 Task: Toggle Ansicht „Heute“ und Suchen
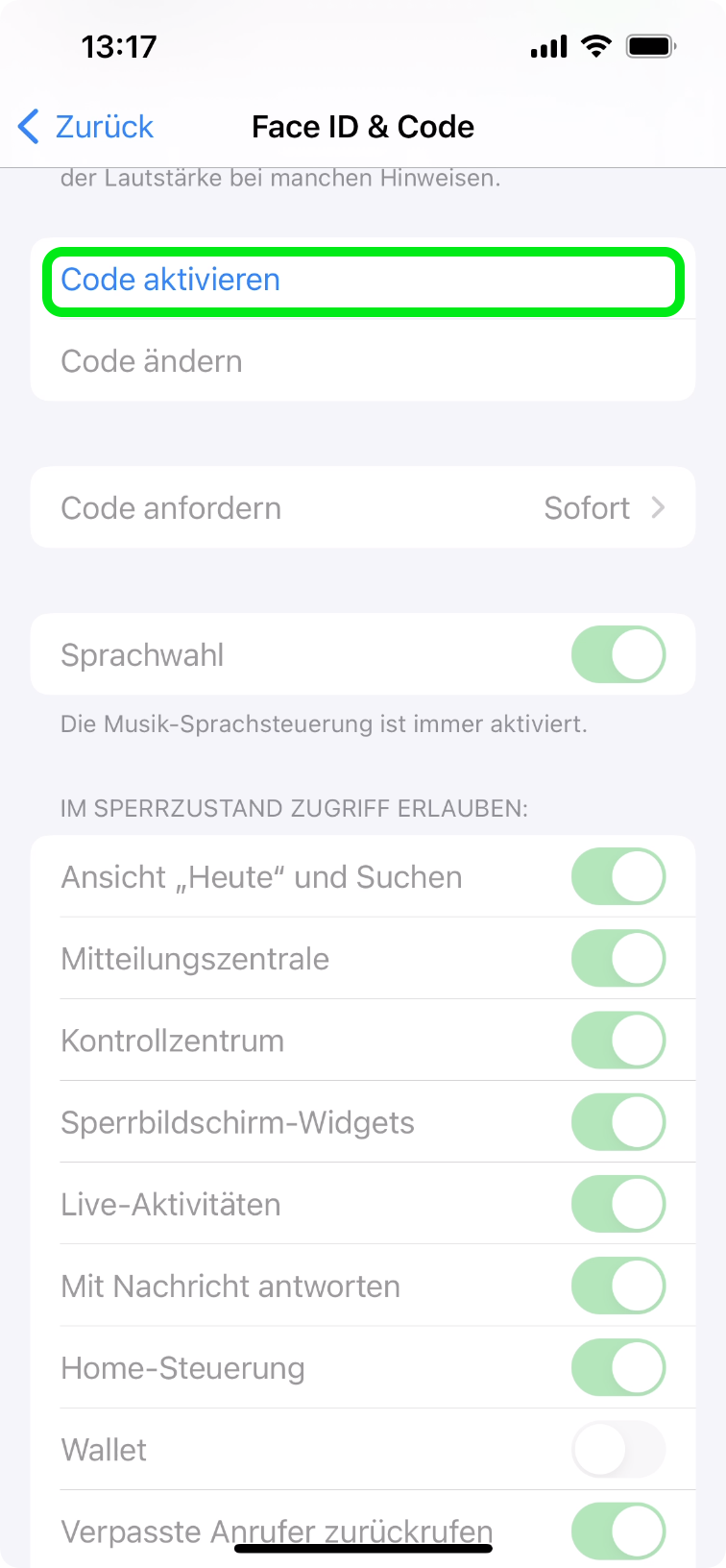[x=617, y=876]
